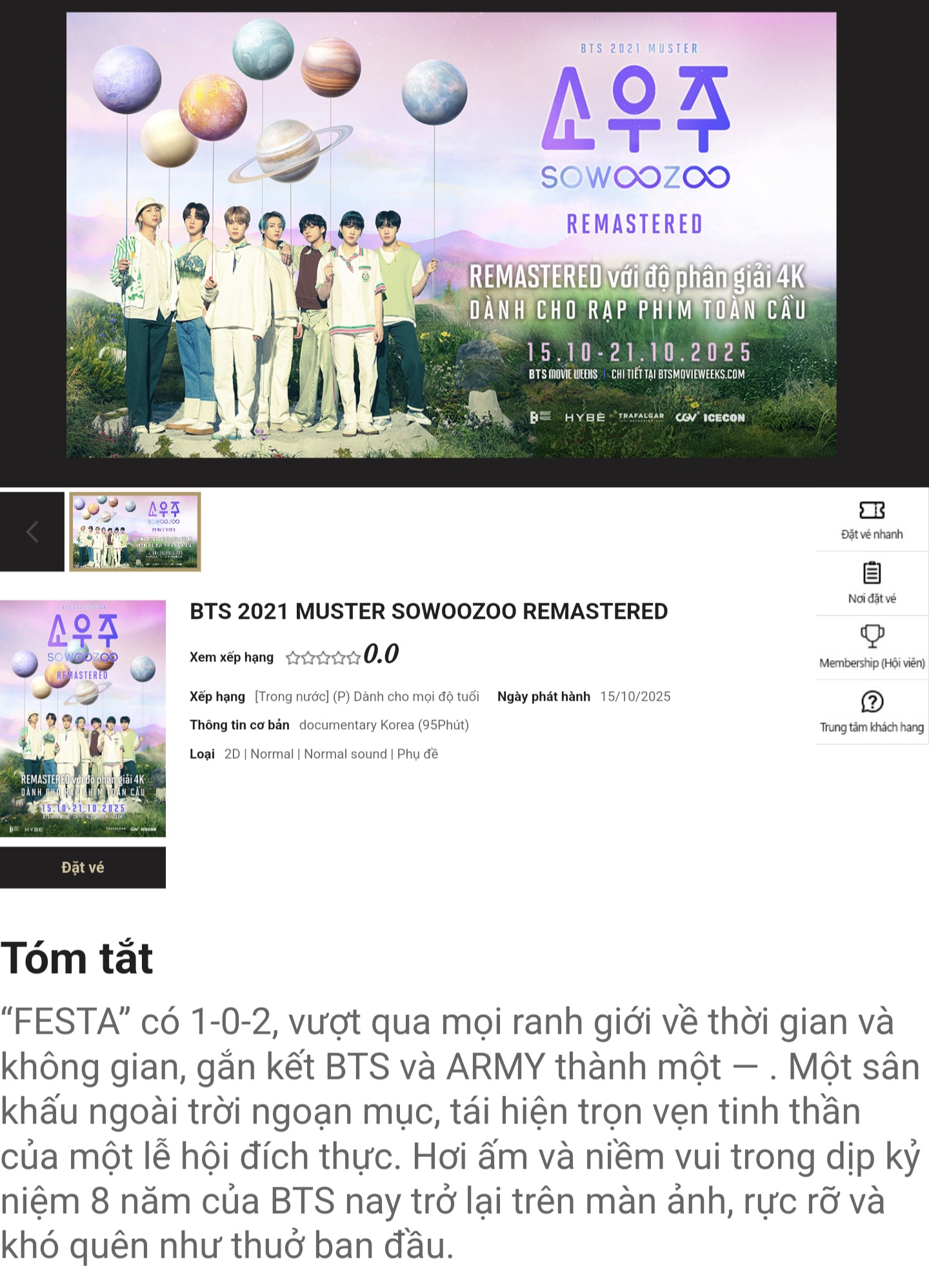Open Nơi đặt vé booking locations
This screenshot has height=1288, width=929.
point(872,583)
